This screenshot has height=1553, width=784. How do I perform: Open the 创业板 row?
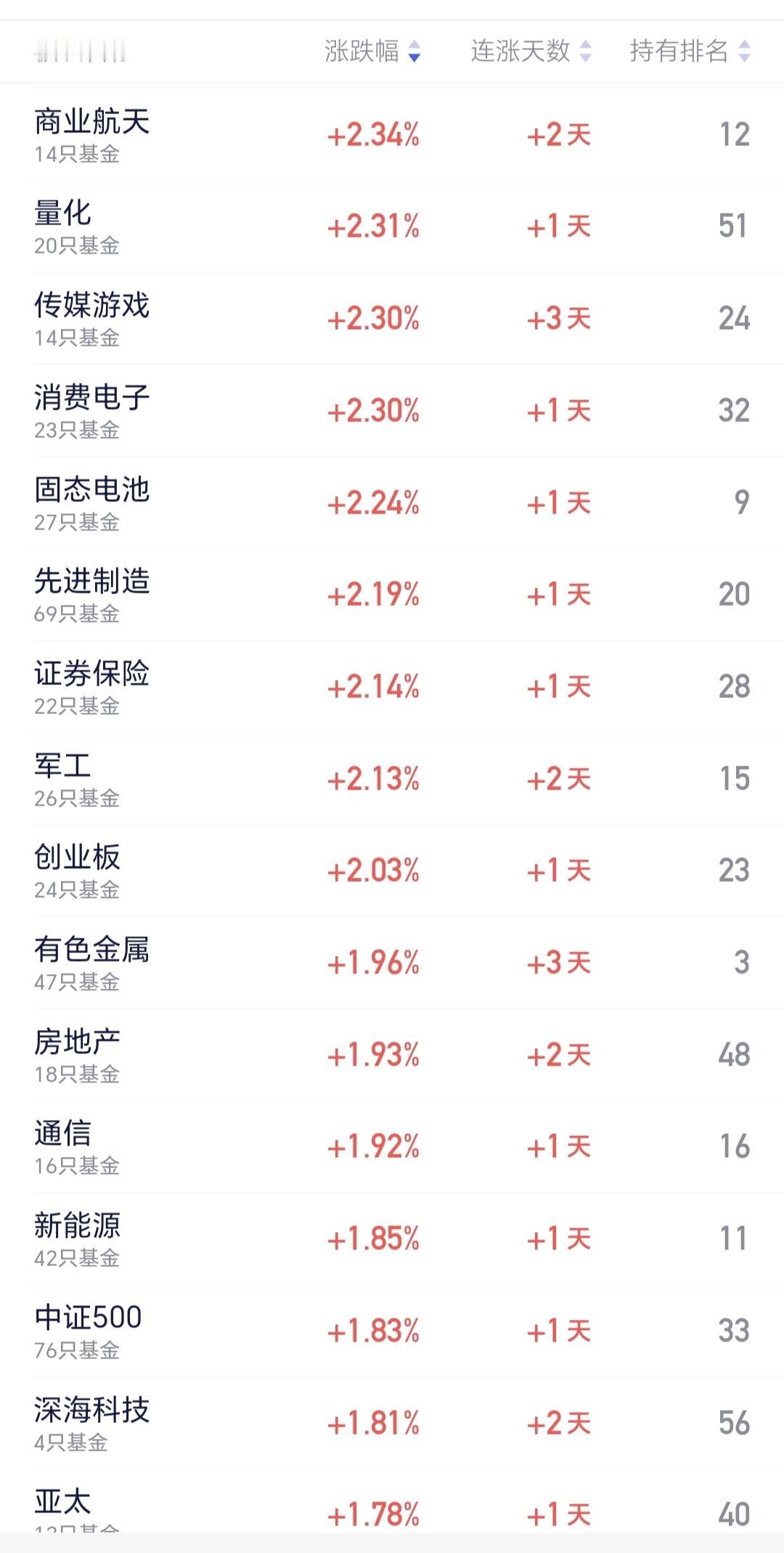tap(392, 870)
